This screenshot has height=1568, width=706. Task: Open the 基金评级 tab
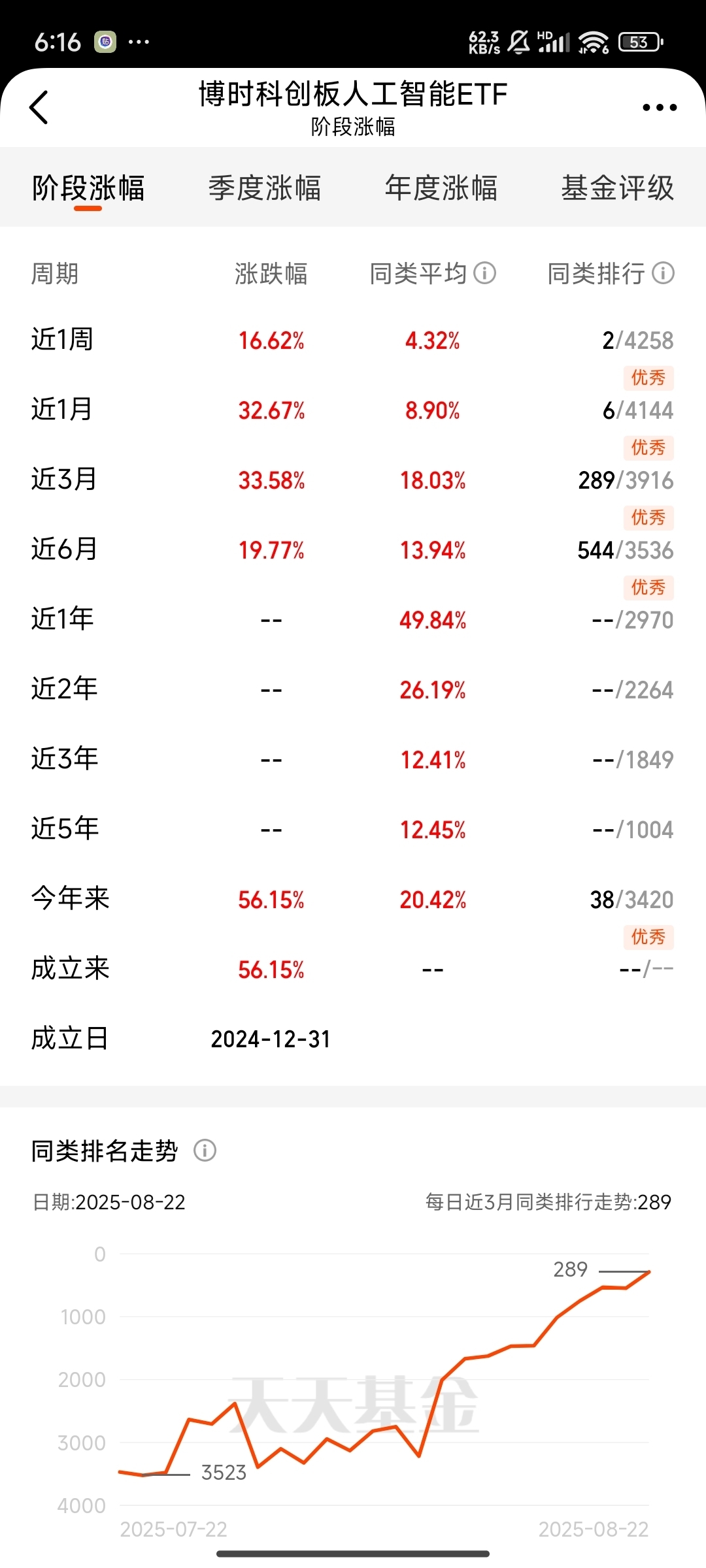pyautogui.click(x=616, y=188)
